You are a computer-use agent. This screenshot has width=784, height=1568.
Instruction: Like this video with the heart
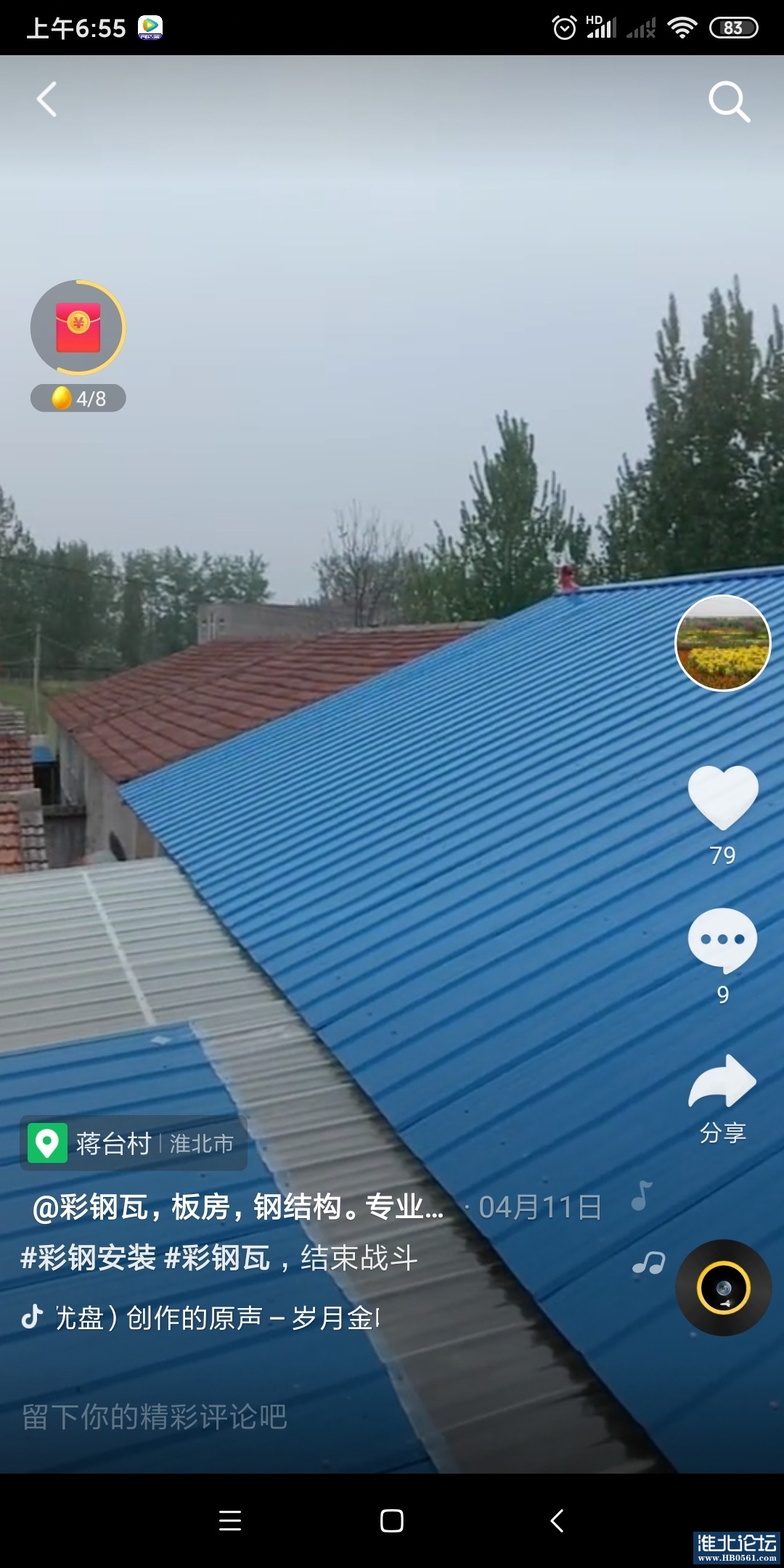click(x=723, y=798)
